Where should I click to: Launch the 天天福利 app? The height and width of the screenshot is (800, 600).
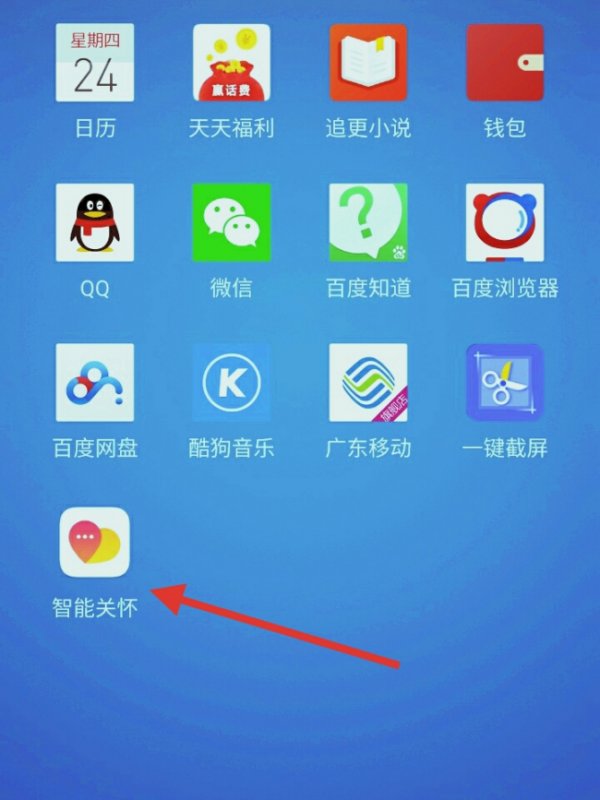[x=231, y=63]
